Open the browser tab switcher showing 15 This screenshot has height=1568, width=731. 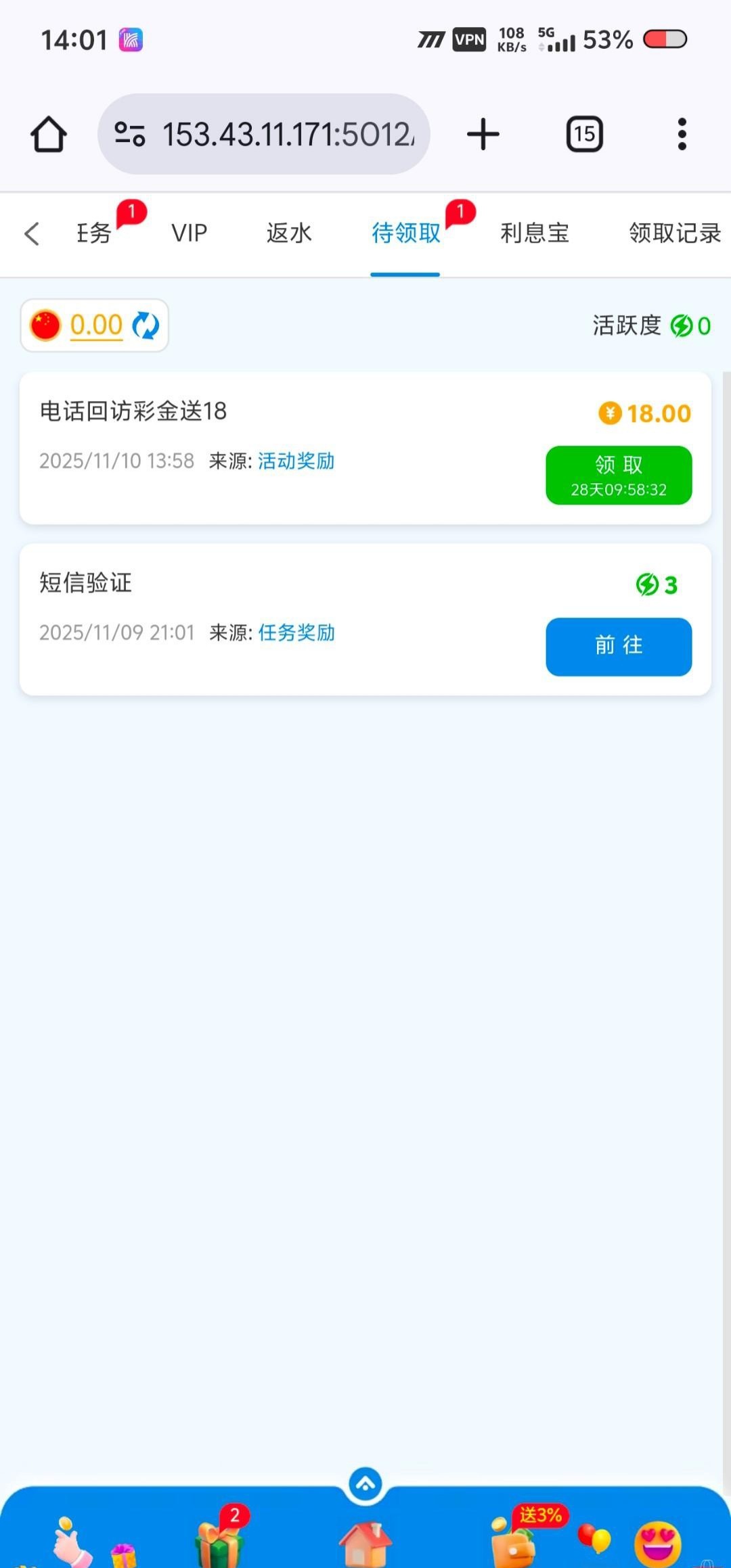[583, 133]
